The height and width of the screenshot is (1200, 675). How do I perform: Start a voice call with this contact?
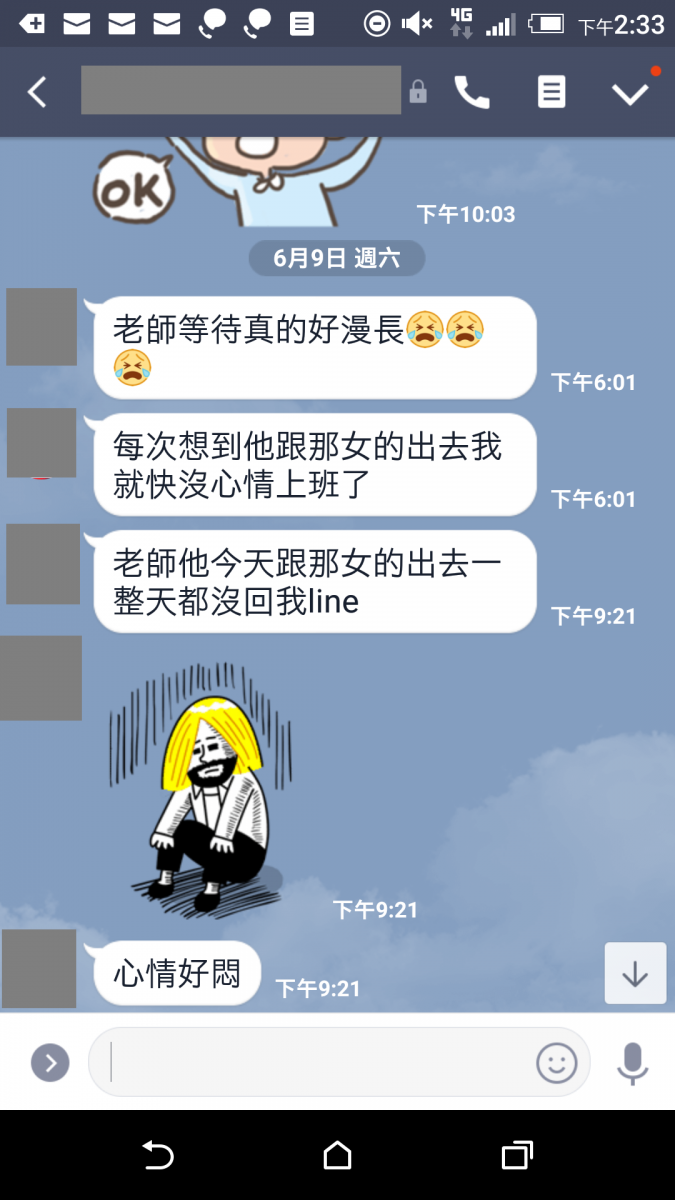pyautogui.click(x=472, y=93)
